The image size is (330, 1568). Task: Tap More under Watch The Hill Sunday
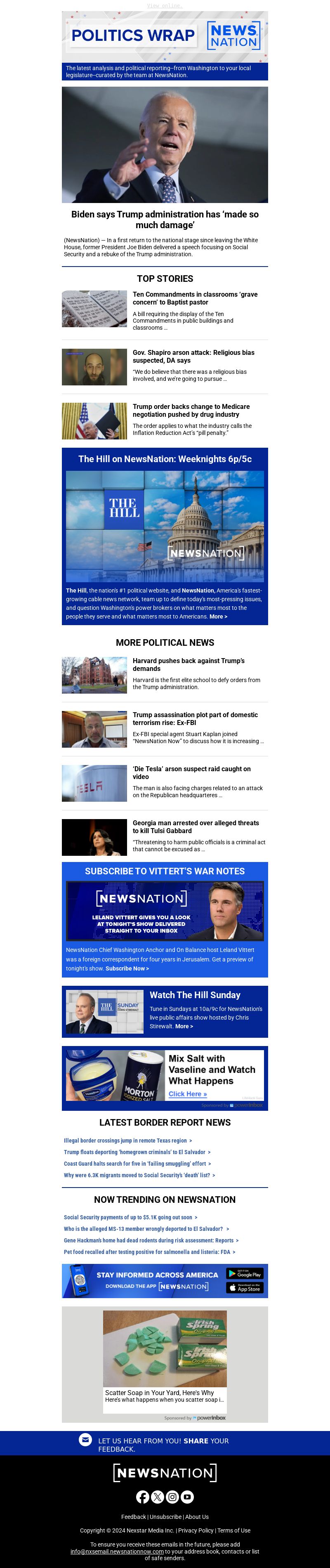(x=184, y=1026)
